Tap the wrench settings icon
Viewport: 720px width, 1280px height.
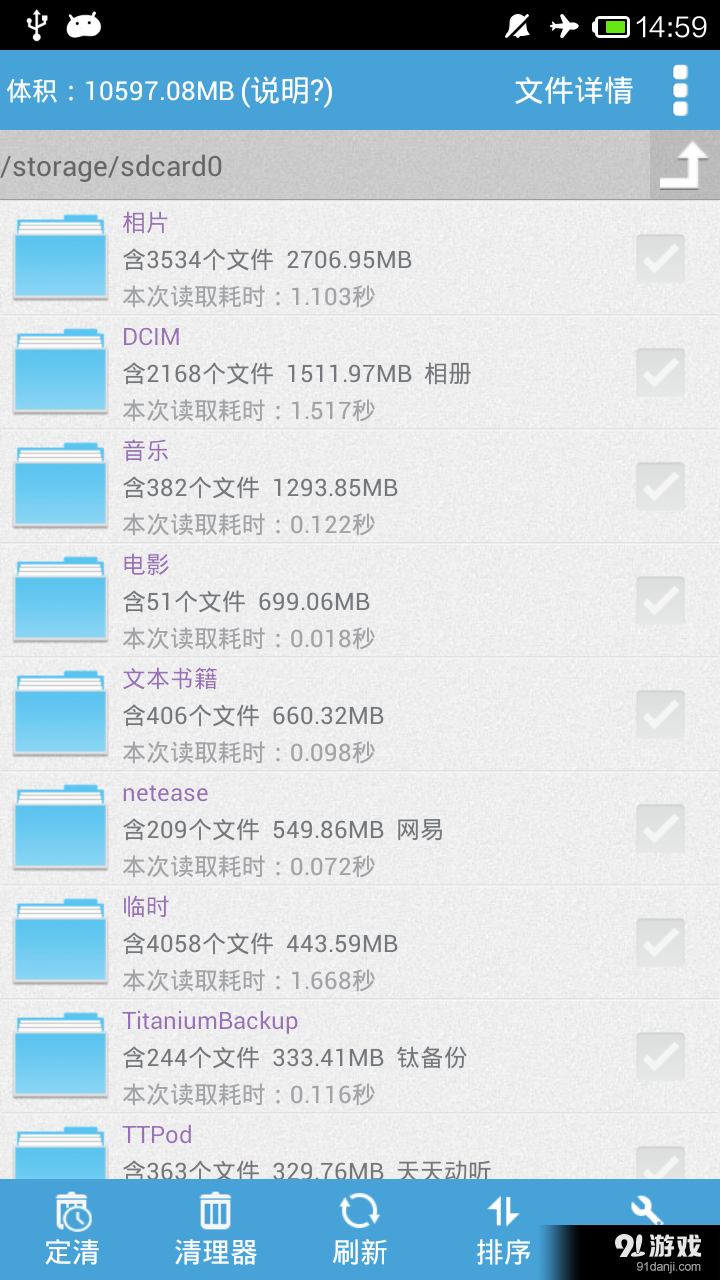pyautogui.click(x=647, y=1210)
